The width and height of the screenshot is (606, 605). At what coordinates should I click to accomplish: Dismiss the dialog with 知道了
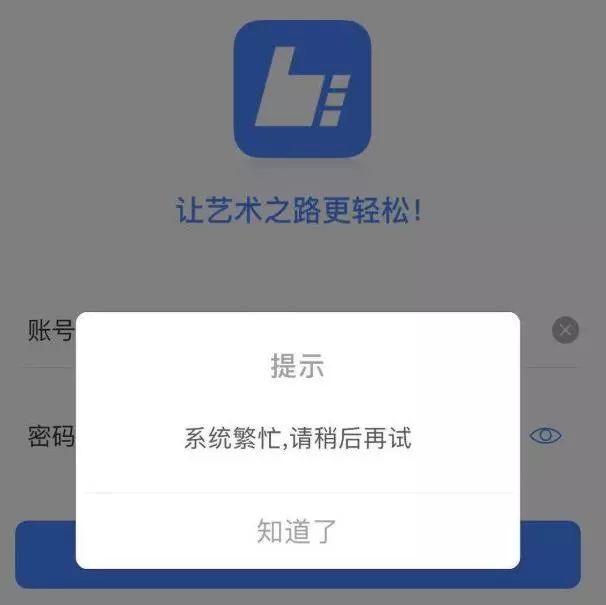tap(297, 532)
